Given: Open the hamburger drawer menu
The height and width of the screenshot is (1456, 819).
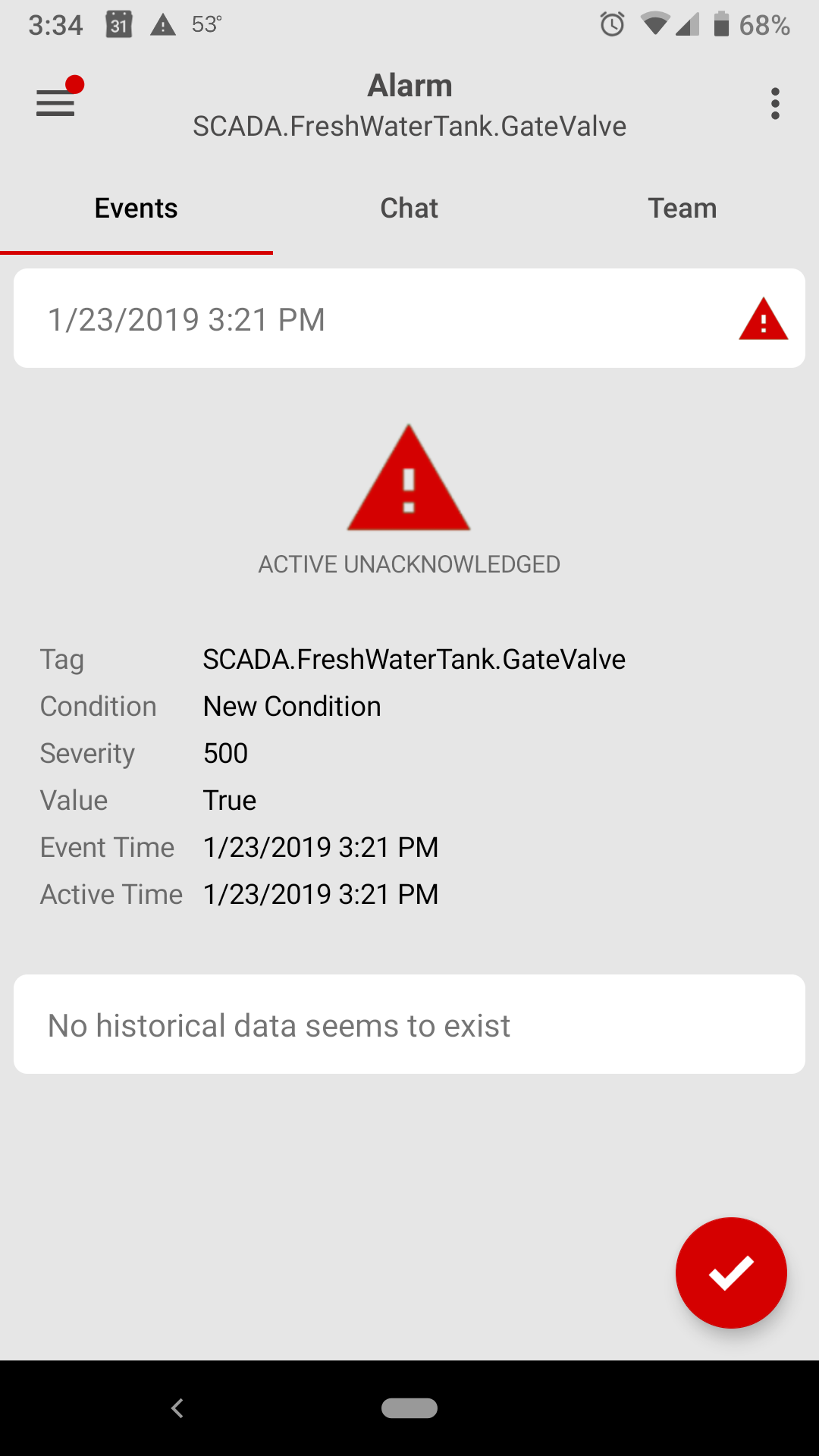Looking at the screenshot, I should (x=55, y=102).
